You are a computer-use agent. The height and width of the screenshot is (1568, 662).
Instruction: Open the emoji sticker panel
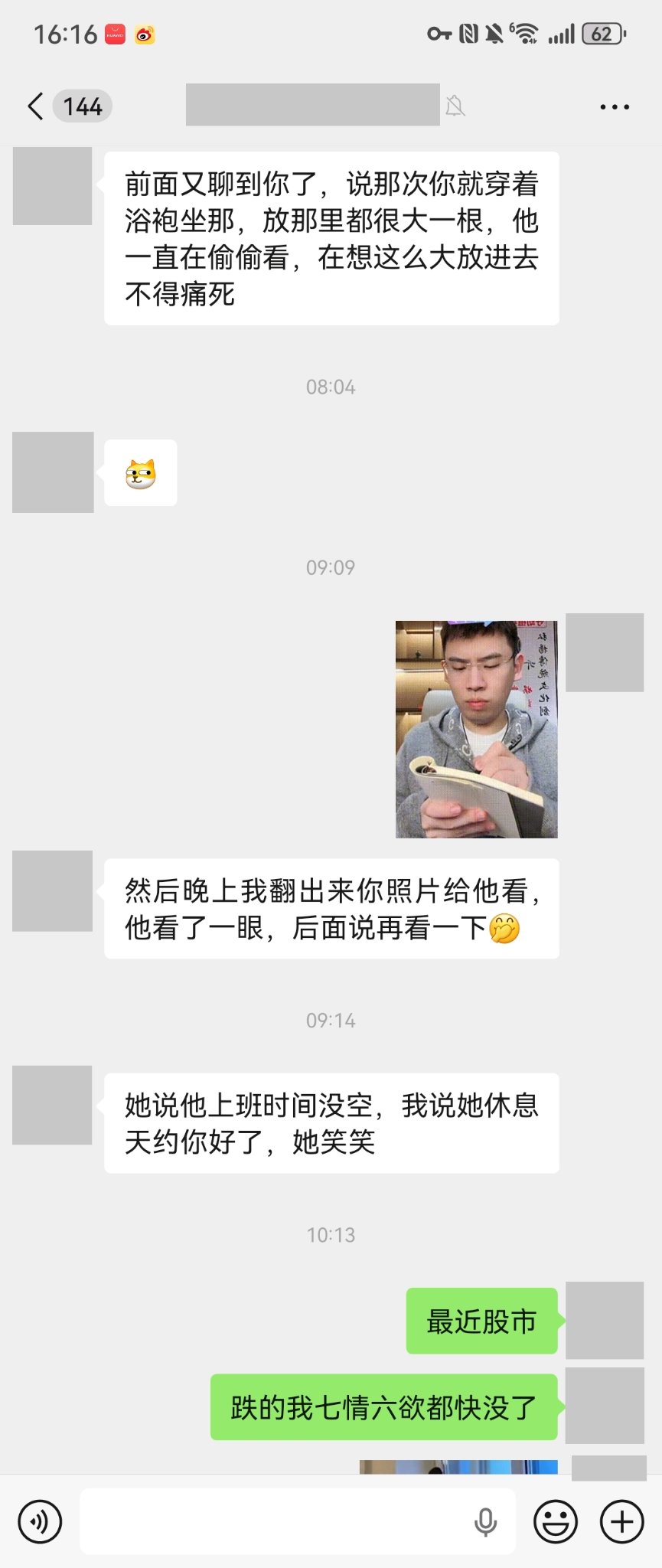tap(556, 1521)
